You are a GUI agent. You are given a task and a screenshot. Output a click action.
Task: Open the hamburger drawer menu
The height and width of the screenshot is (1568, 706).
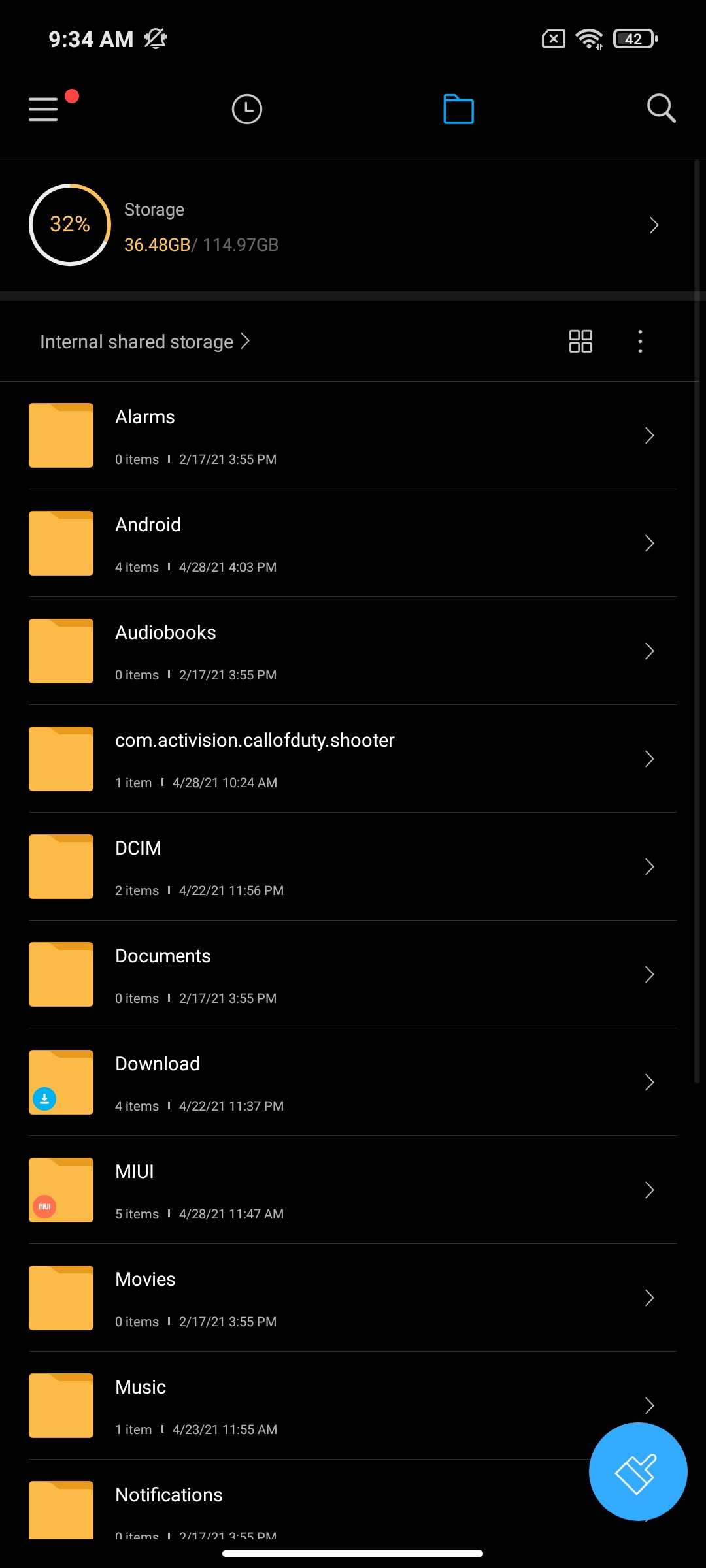tap(44, 109)
